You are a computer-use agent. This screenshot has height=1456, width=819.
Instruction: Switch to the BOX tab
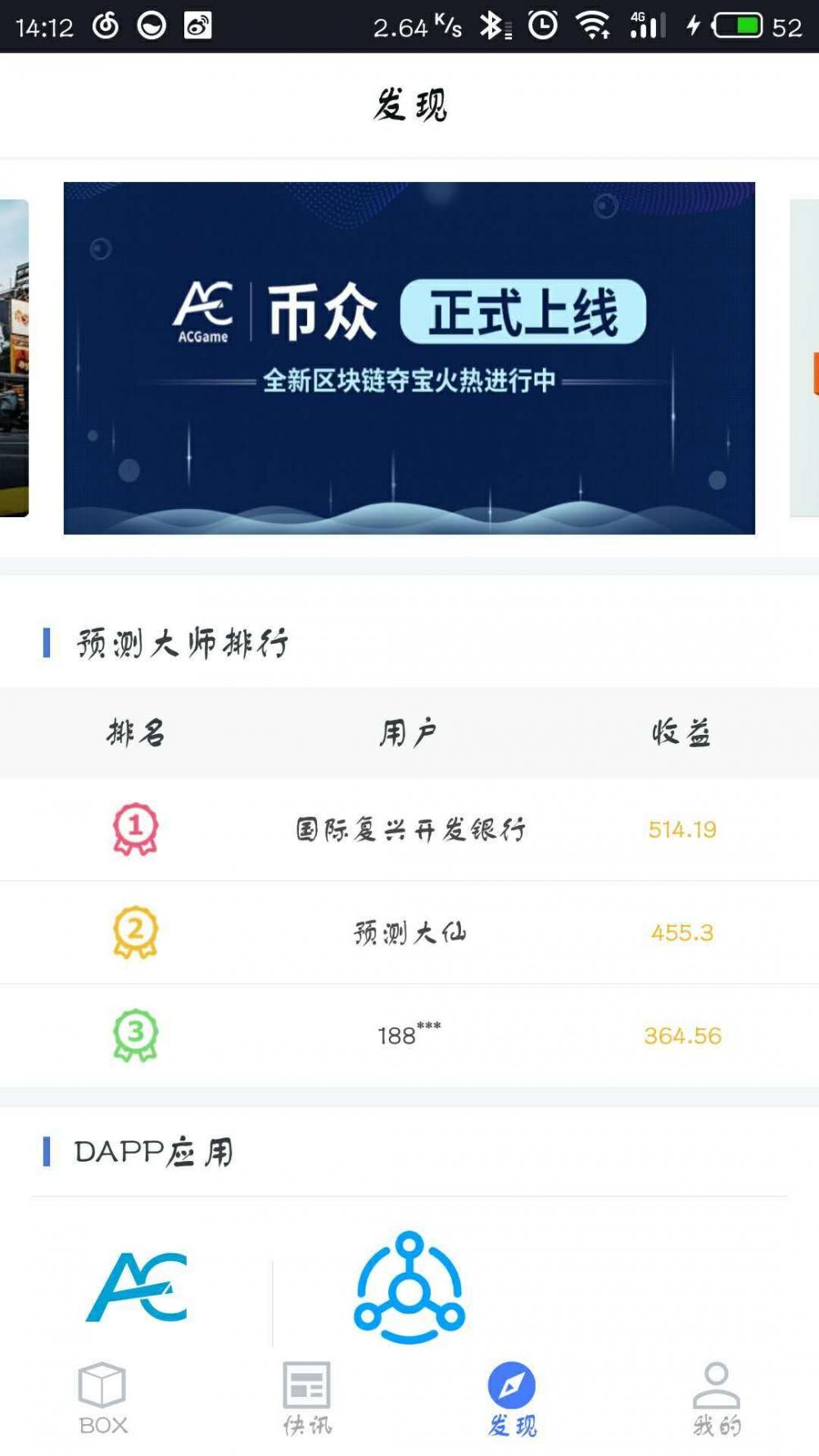(102, 1399)
